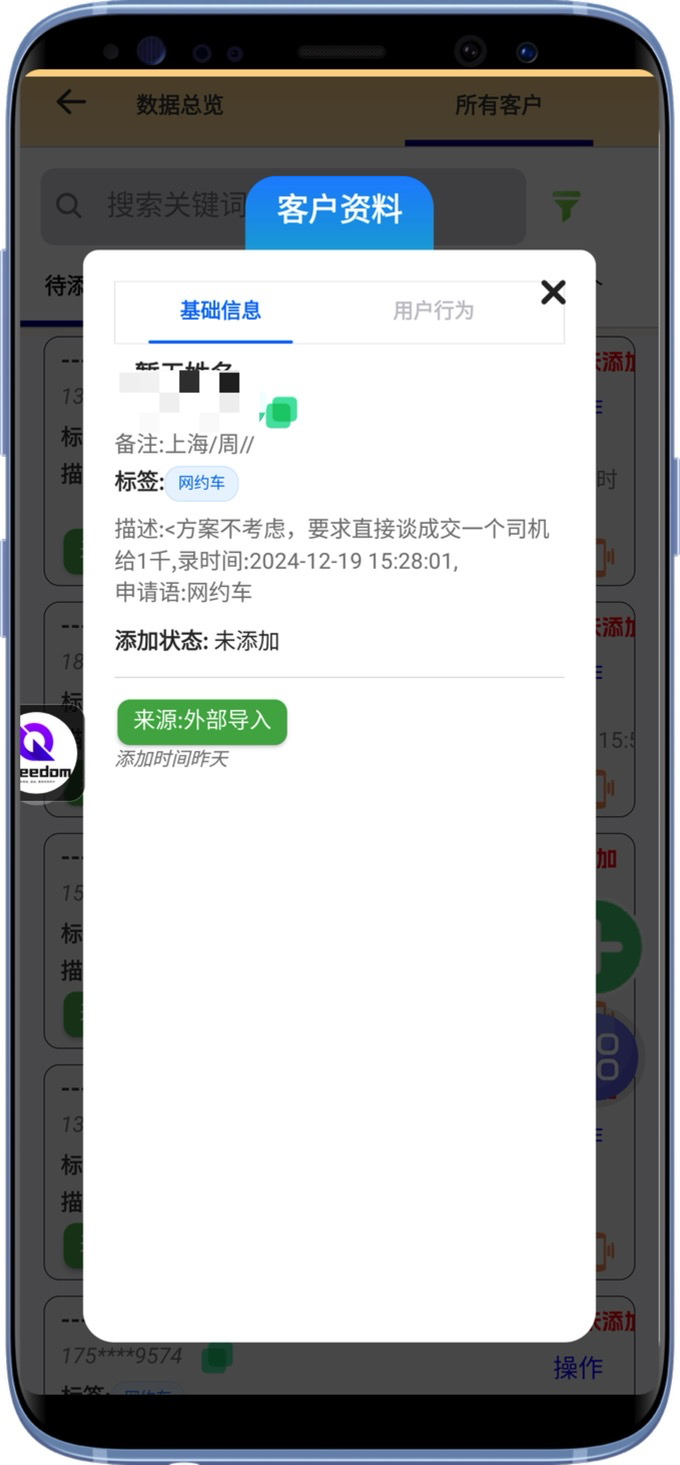
Task: Switch to the 所有客户 tab
Action: click(498, 105)
